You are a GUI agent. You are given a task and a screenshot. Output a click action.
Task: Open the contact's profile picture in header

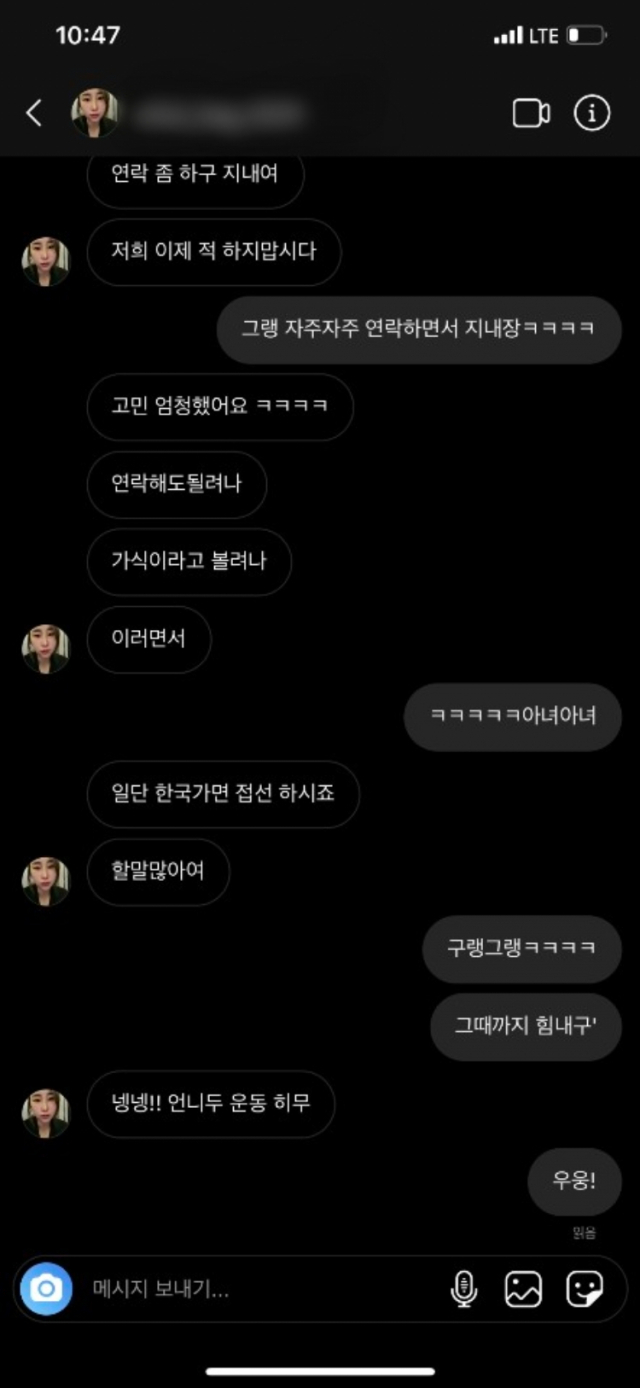[x=95, y=113]
